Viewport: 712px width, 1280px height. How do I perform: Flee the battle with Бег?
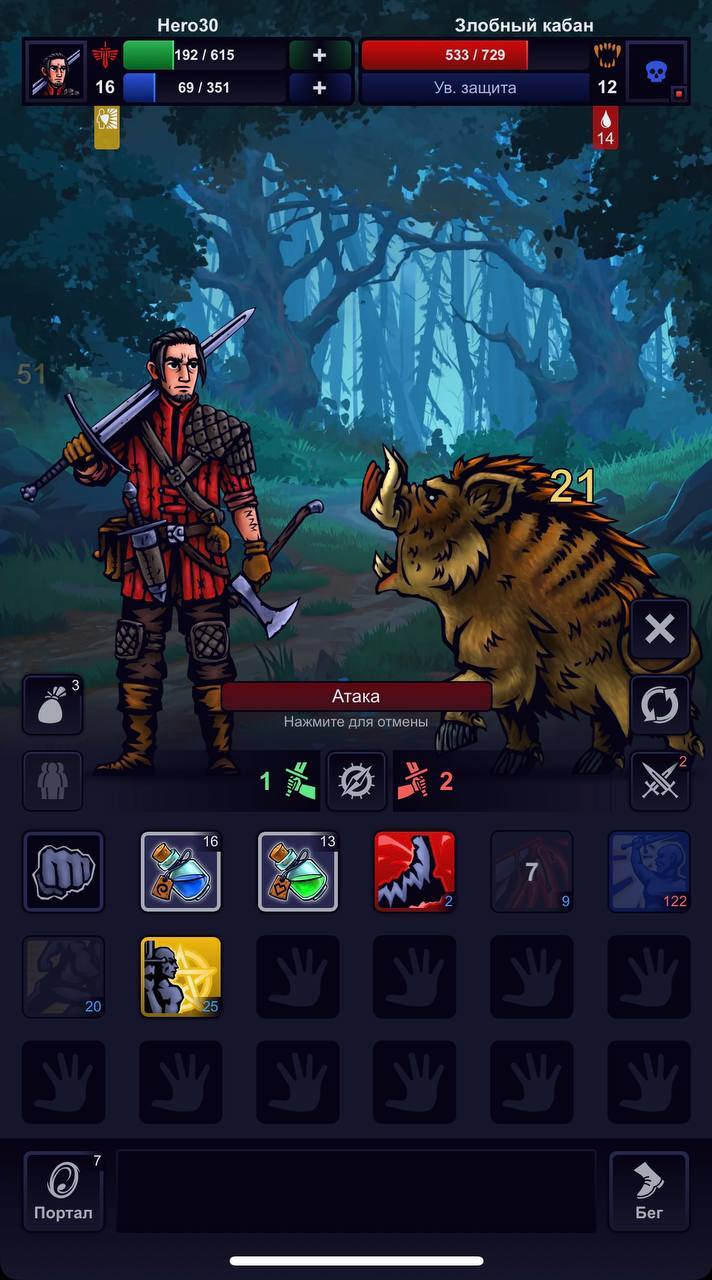pos(649,1192)
